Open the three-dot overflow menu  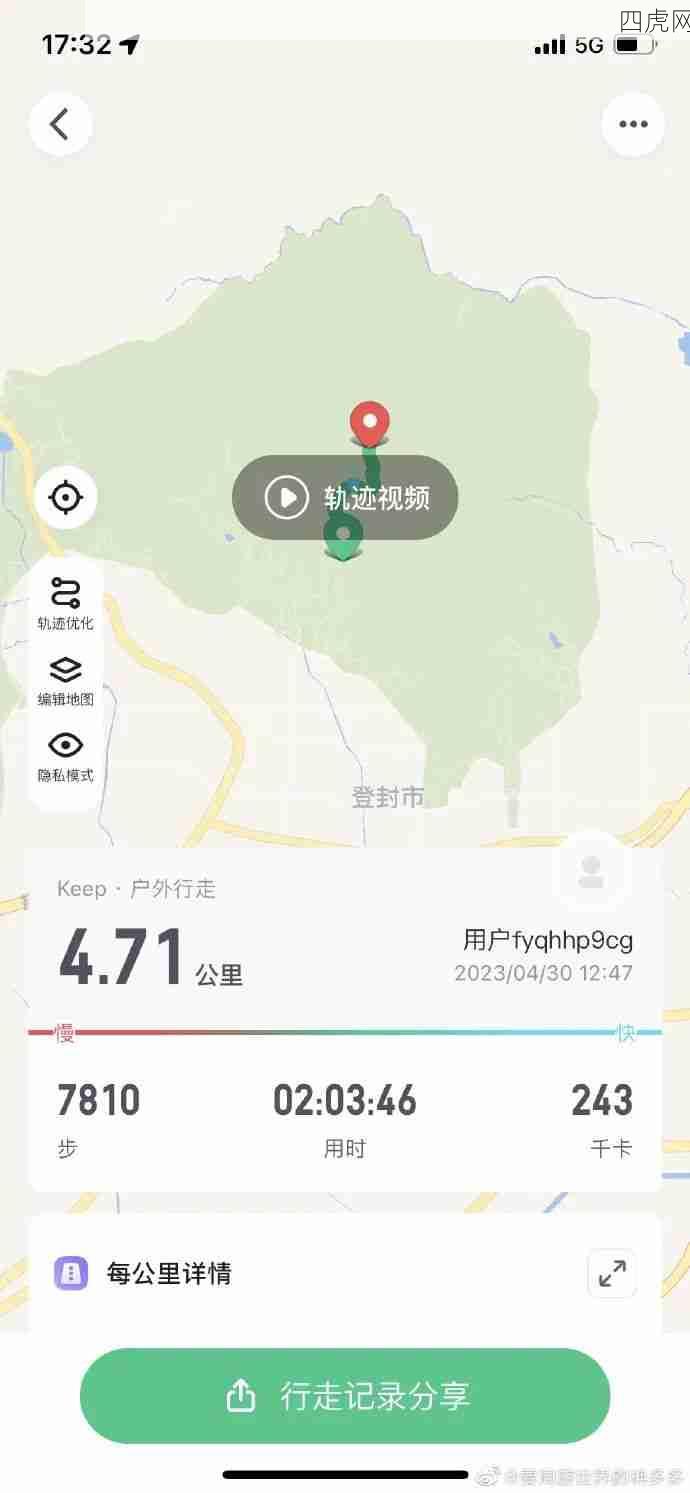click(x=633, y=124)
